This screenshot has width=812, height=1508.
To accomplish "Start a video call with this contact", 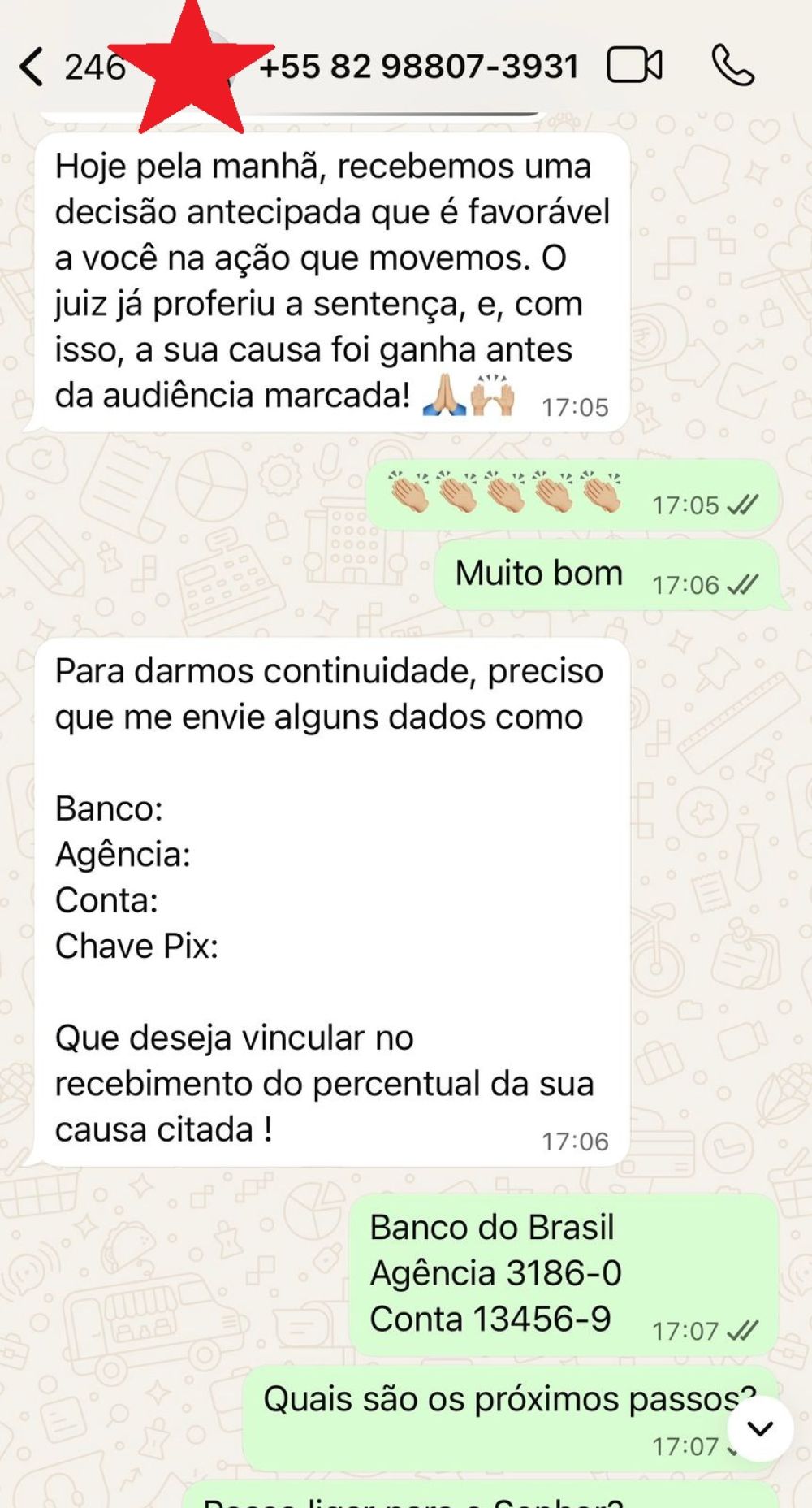I will [x=634, y=66].
